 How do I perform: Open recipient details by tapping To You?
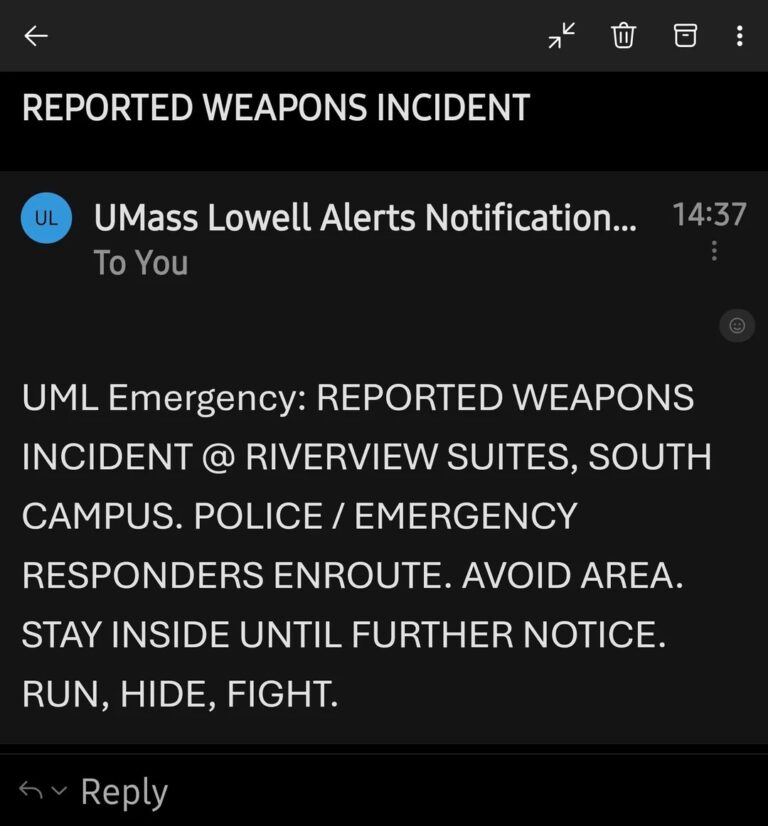tap(140, 262)
